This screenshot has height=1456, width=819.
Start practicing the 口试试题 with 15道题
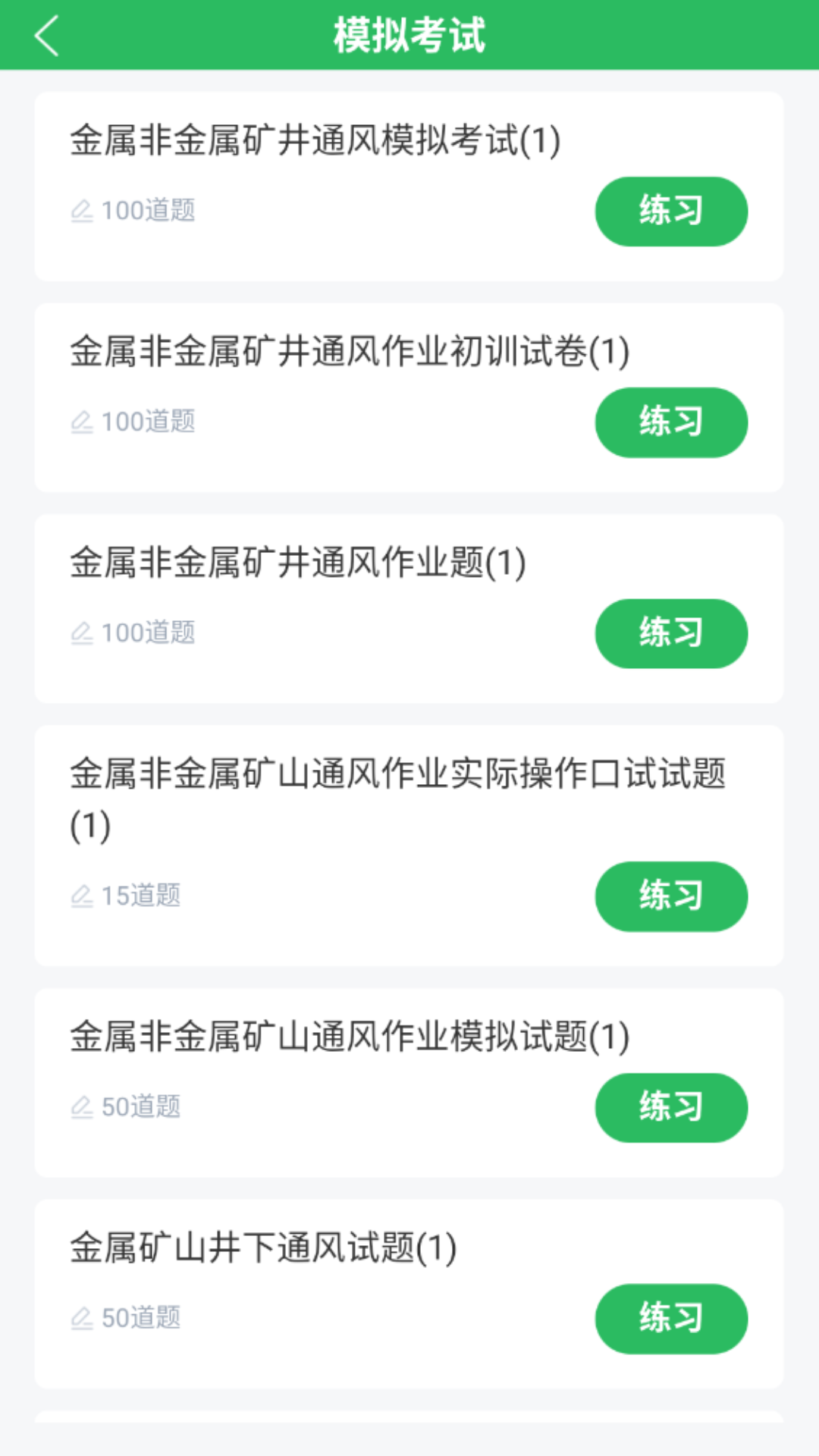point(670,896)
